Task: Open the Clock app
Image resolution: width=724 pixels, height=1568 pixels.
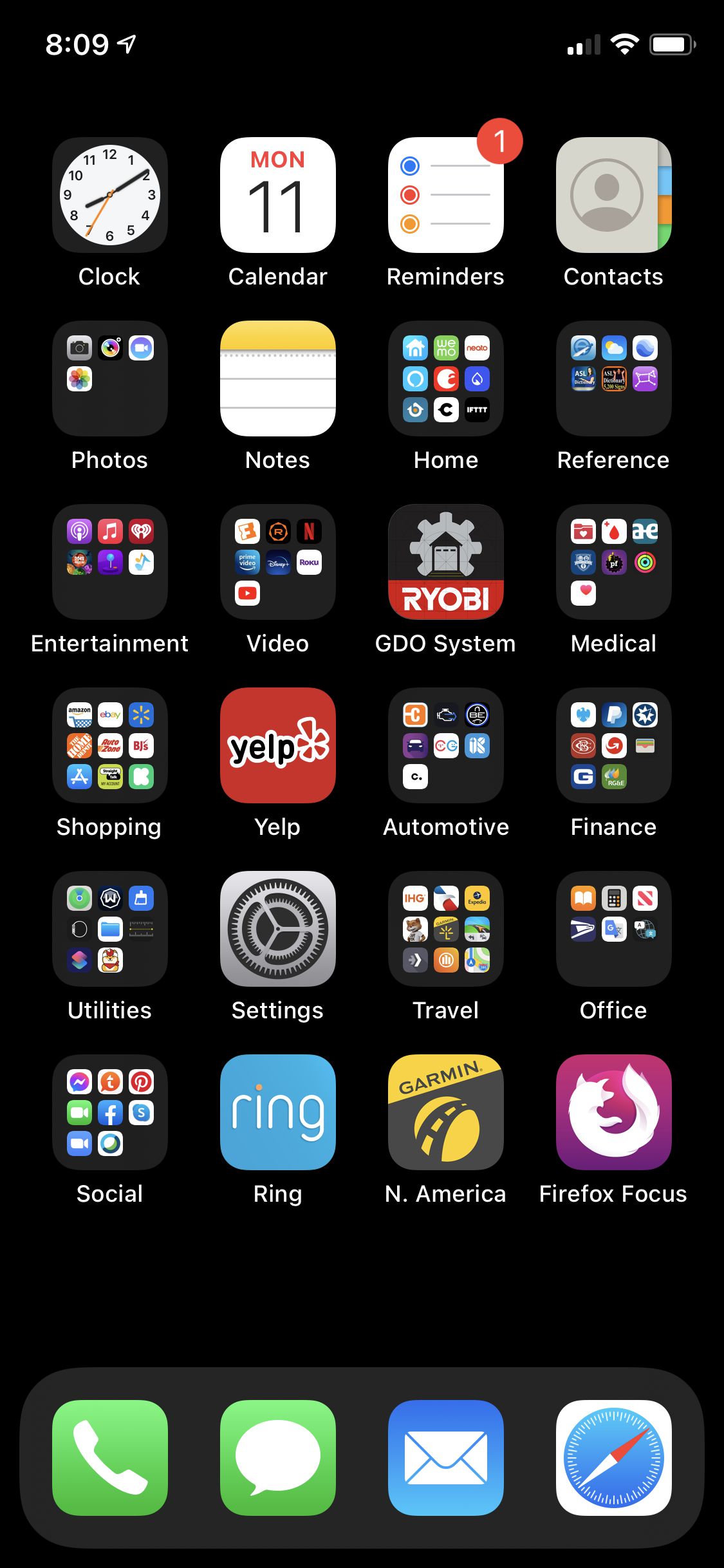Action: click(x=109, y=194)
